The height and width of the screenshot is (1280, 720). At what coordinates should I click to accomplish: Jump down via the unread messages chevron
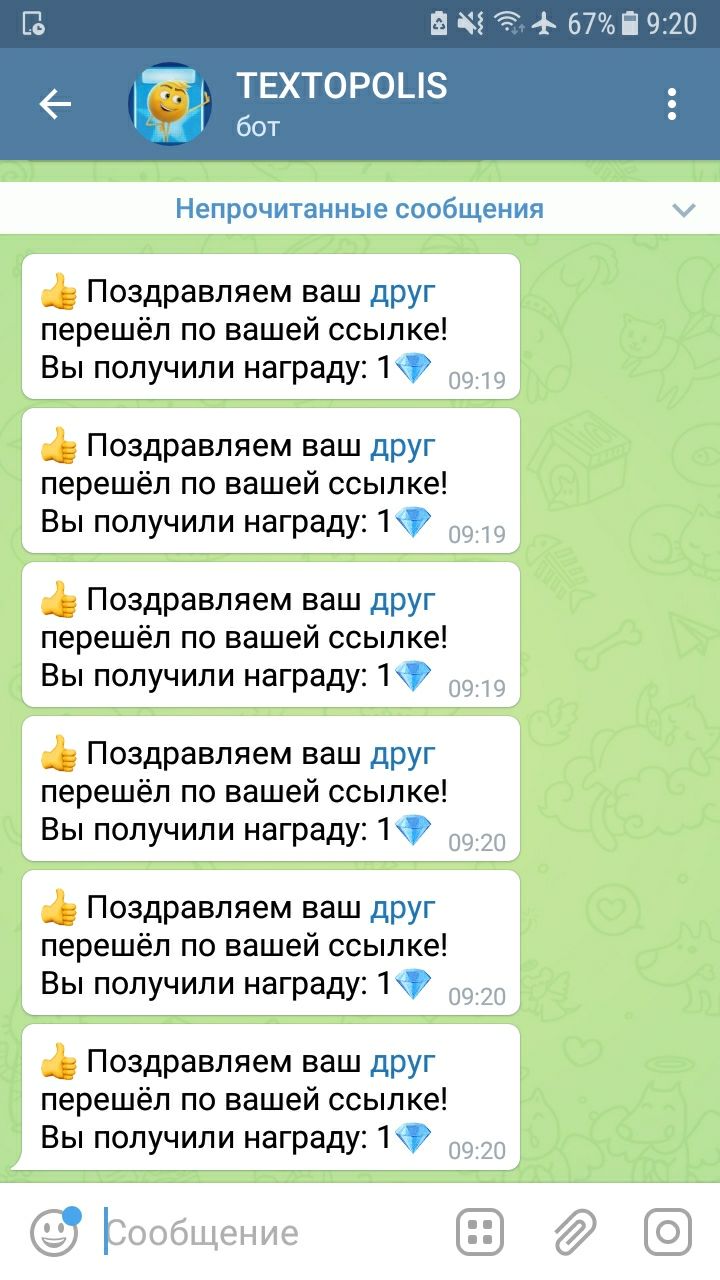[x=684, y=210]
